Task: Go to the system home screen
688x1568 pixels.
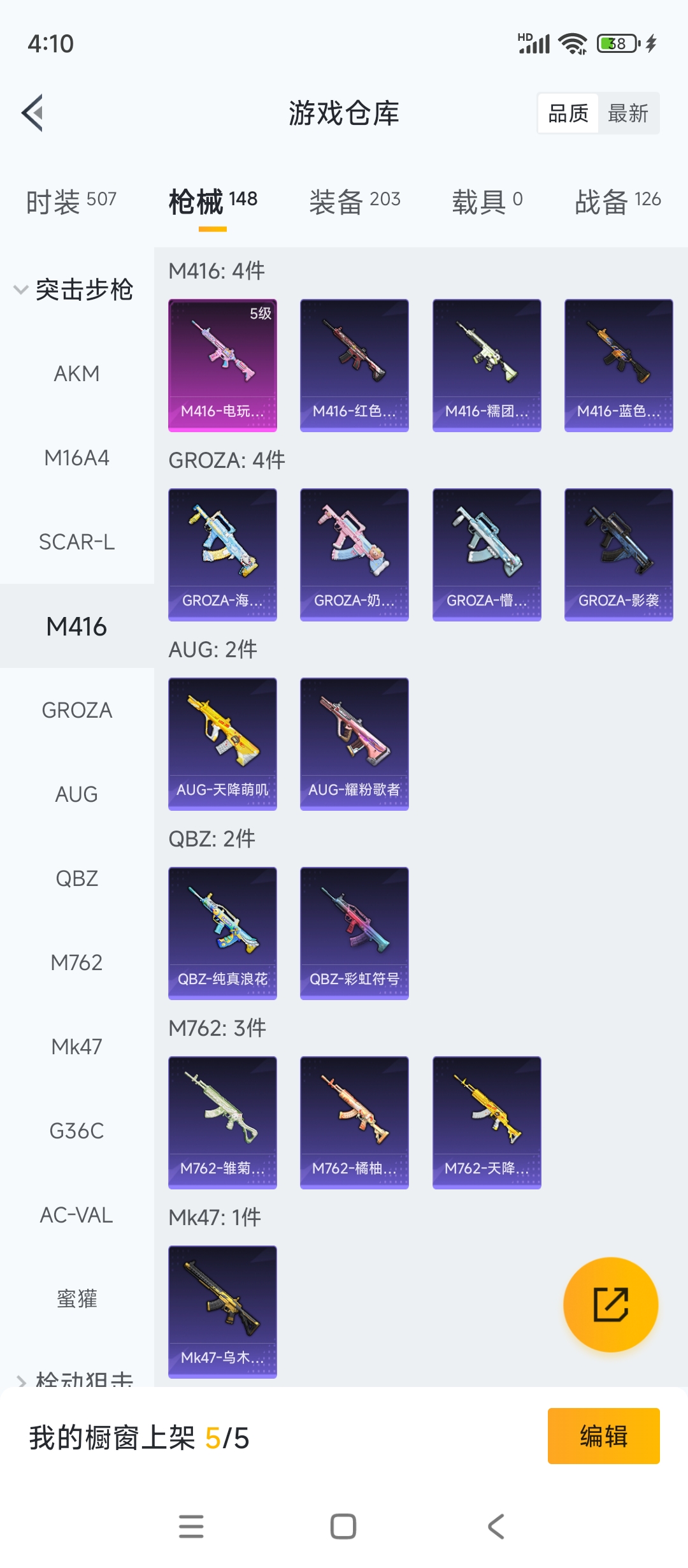Action: click(x=343, y=1527)
